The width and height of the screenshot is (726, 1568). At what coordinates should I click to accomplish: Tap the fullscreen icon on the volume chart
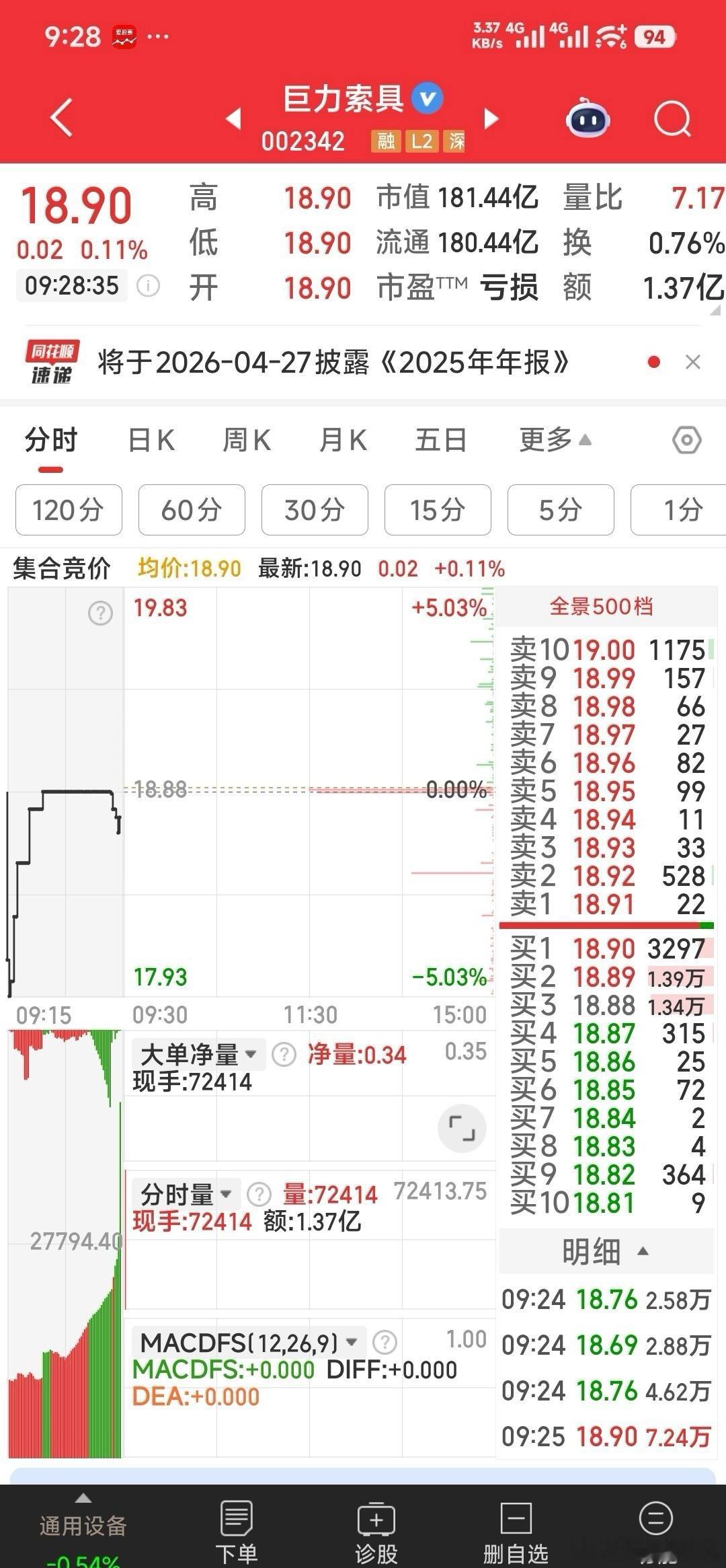461,1129
